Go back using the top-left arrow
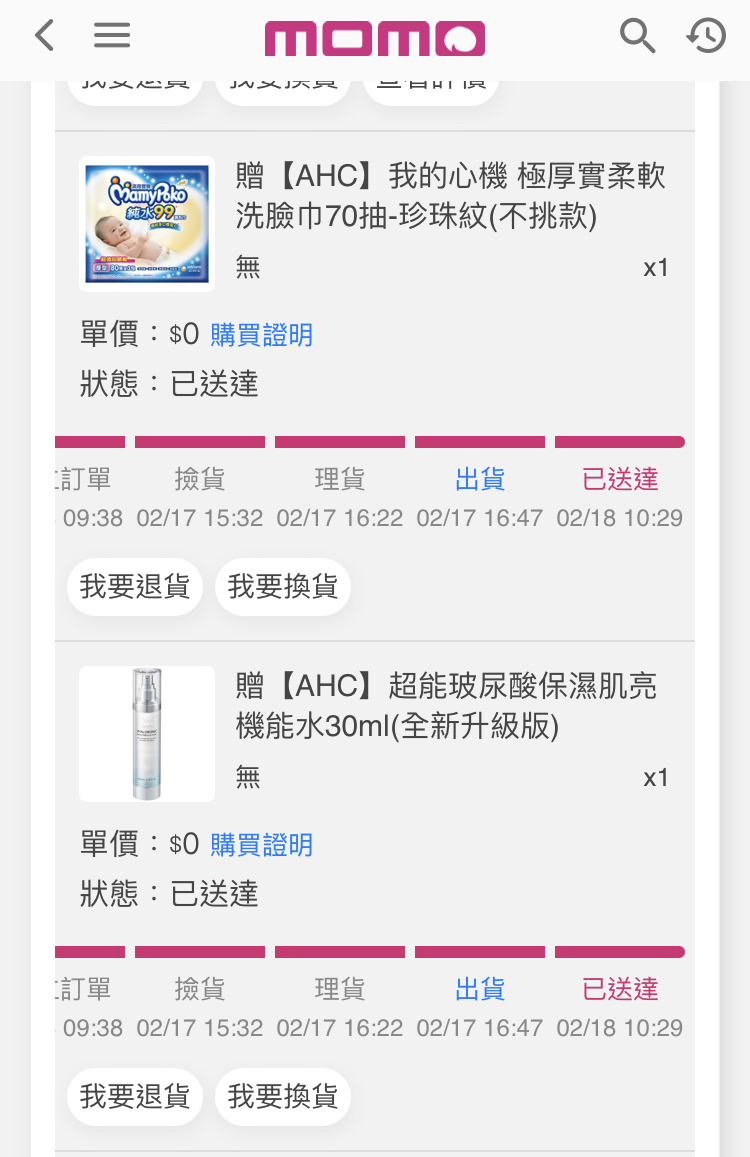750x1157 pixels. (44, 36)
